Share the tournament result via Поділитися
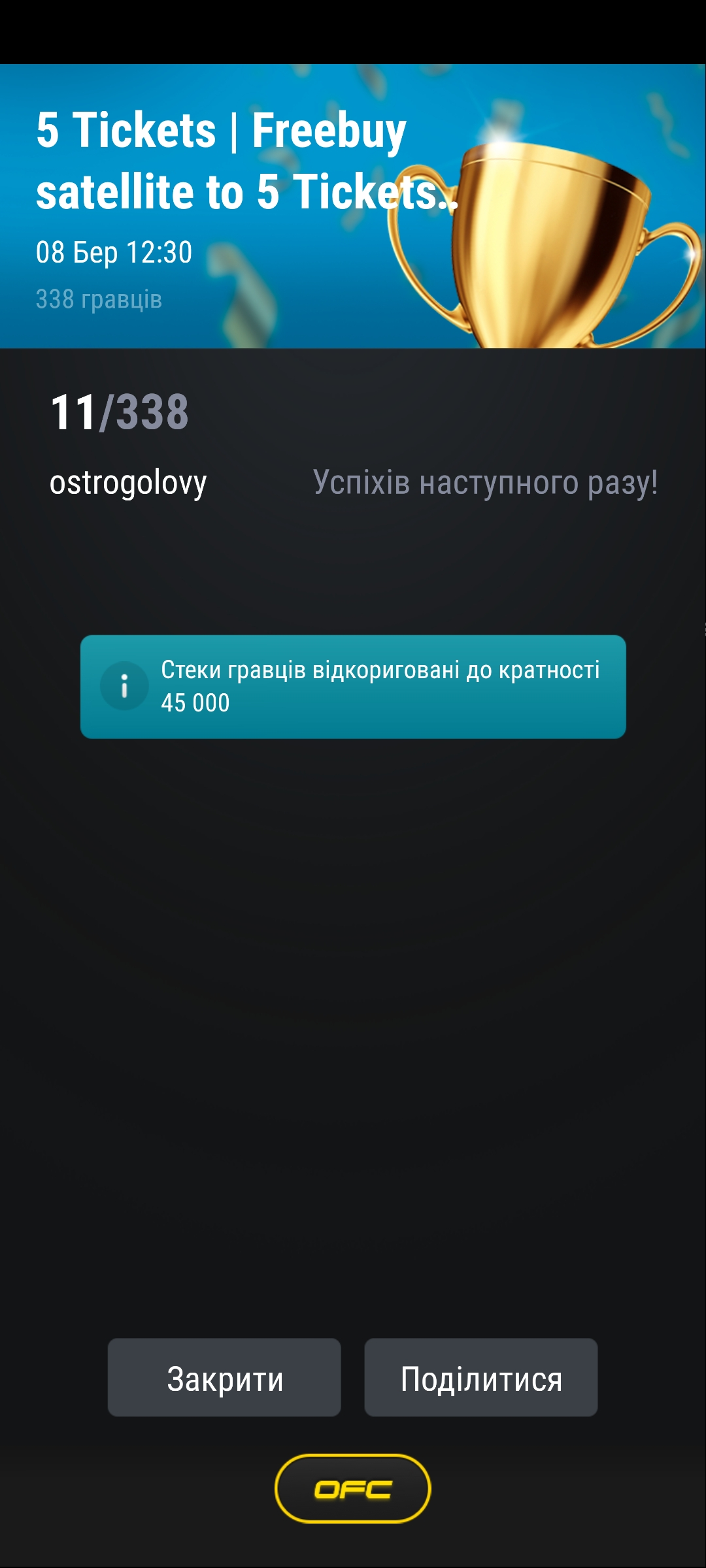Viewport: 706px width, 1568px height. [x=480, y=1378]
